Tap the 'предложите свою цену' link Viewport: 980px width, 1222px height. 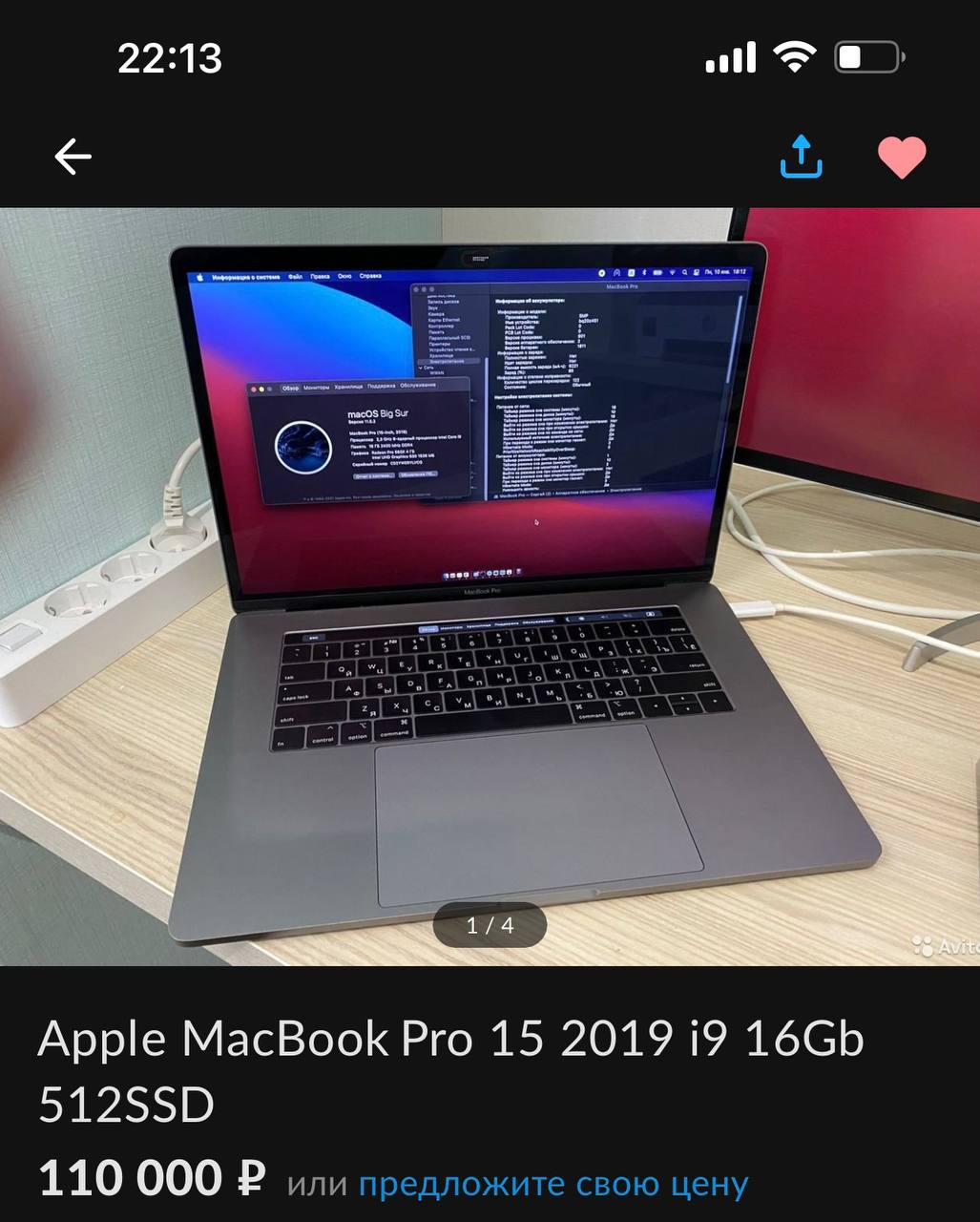click(x=553, y=1184)
